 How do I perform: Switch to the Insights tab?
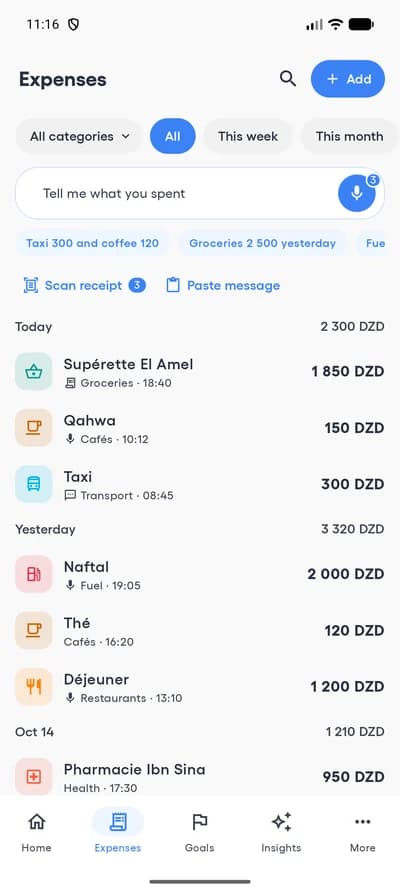tap(281, 832)
